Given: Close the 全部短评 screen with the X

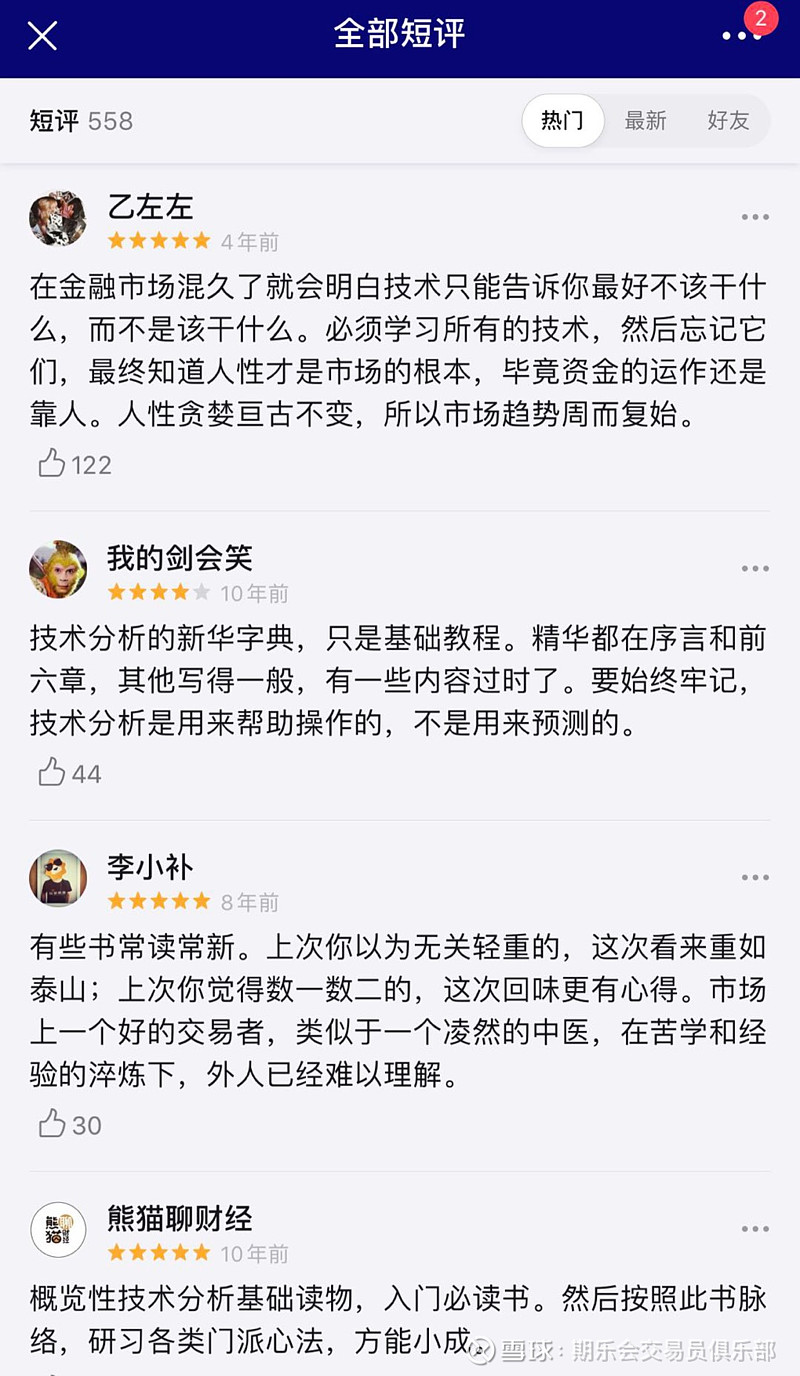Looking at the screenshot, I should pyautogui.click(x=42, y=37).
